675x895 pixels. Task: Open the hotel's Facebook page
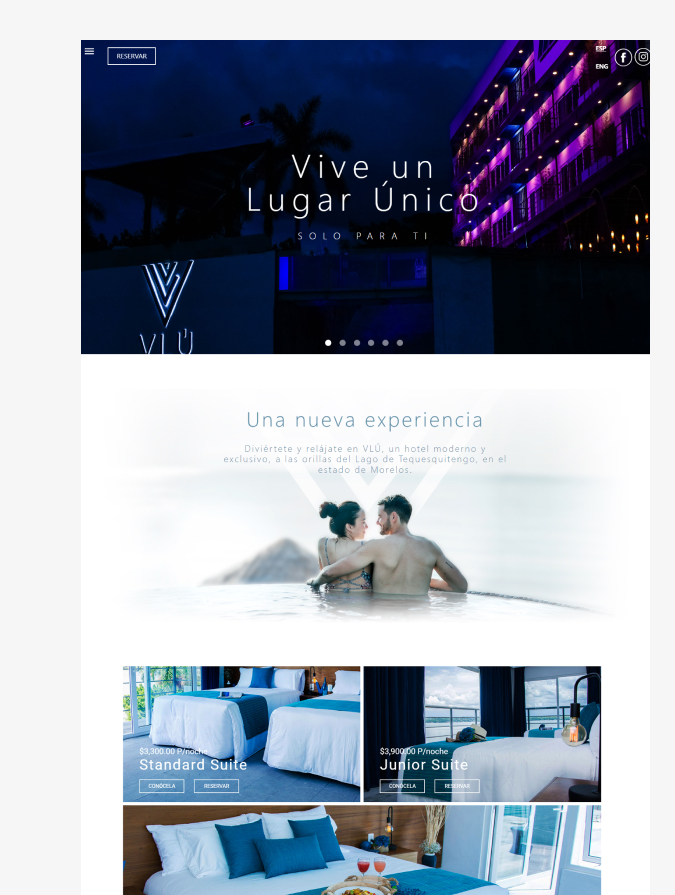click(x=623, y=57)
